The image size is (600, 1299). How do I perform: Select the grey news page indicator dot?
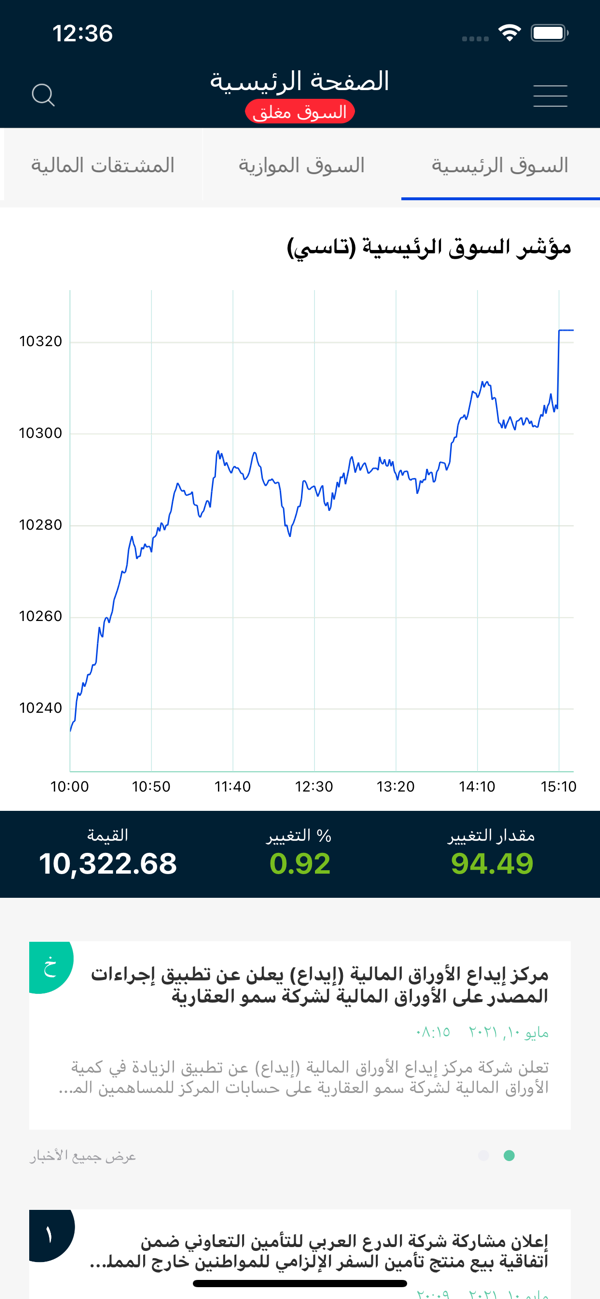pos(484,1156)
